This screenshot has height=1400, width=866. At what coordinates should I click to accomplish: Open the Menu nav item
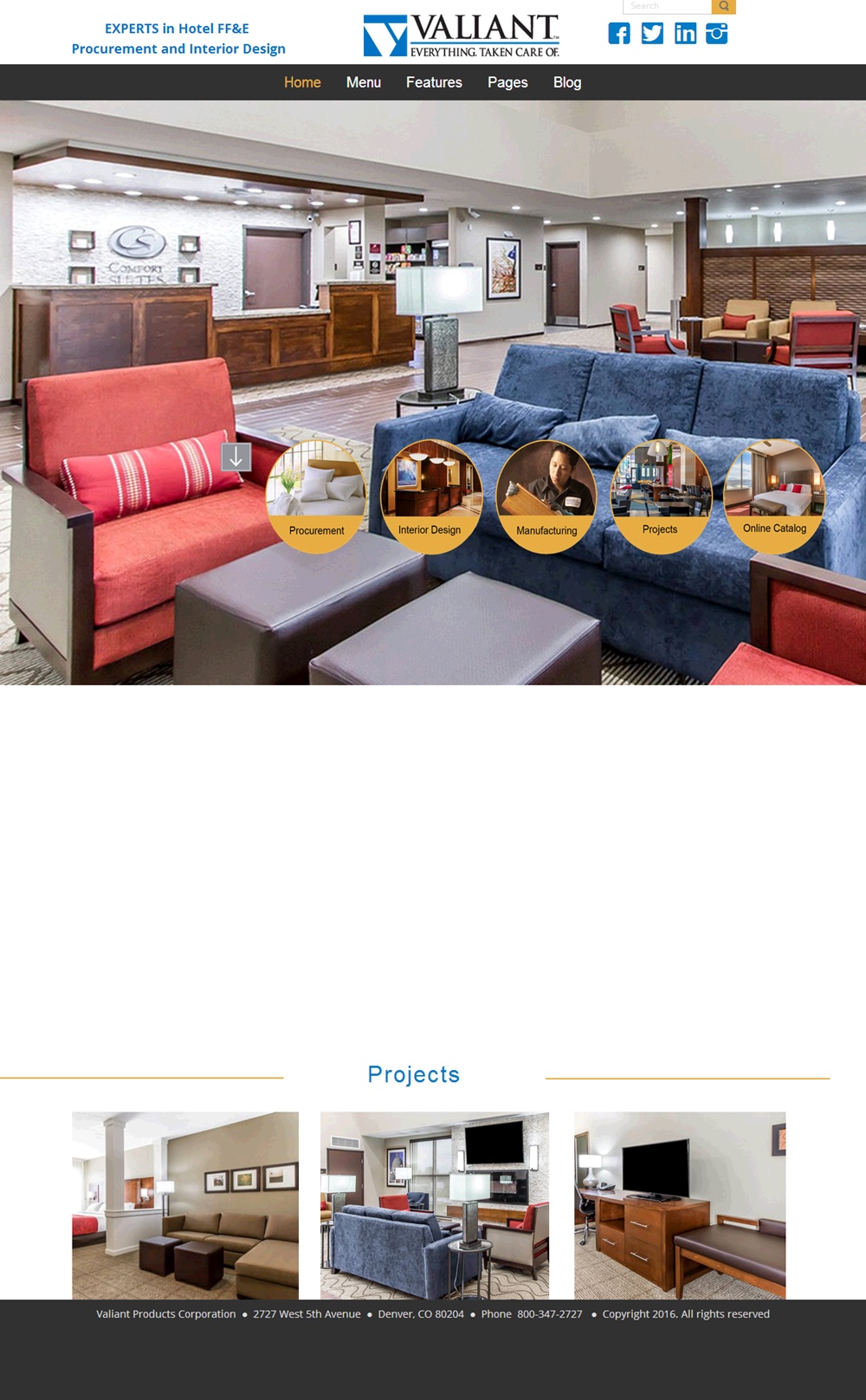click(x=364, y=82)
